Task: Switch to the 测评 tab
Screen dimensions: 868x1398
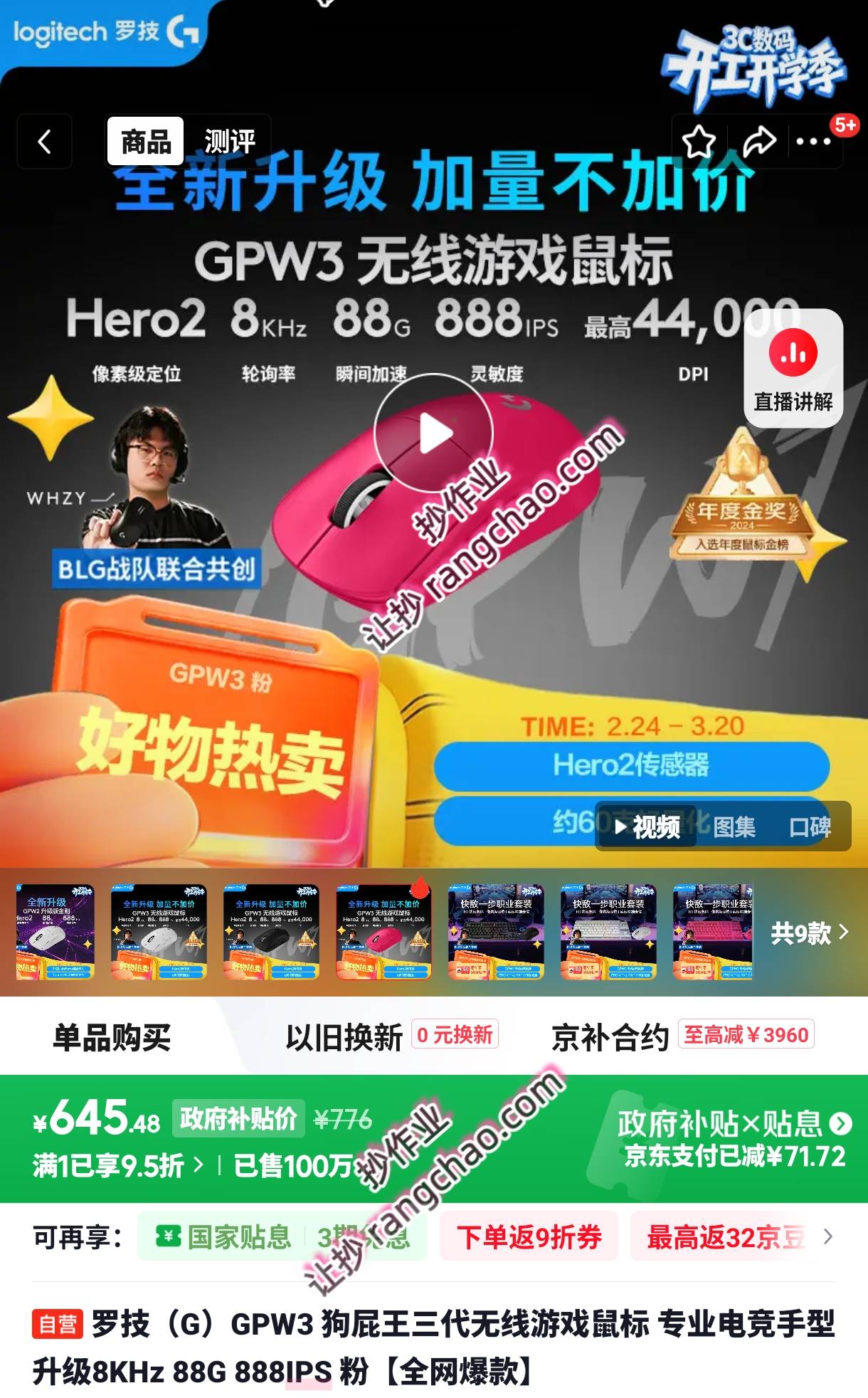Action: 229,142
